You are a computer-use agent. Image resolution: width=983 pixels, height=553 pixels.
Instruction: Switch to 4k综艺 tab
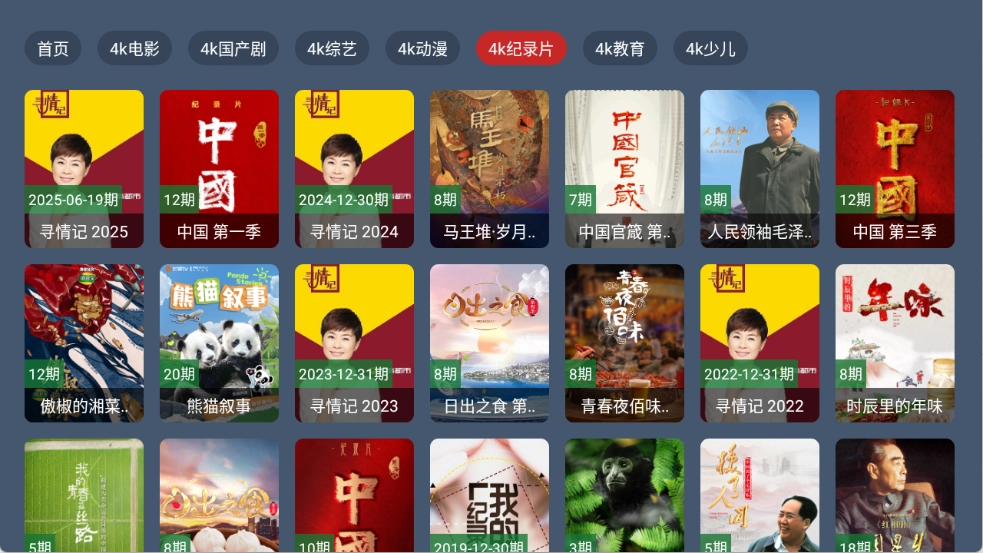331,49
